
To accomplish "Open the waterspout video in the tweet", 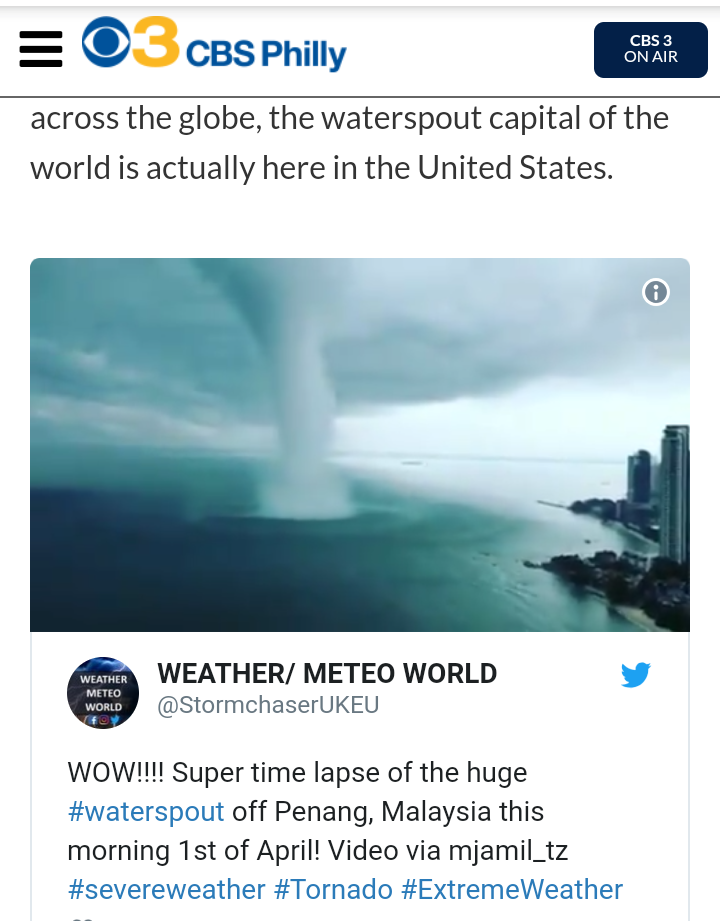I will (359, 445).
